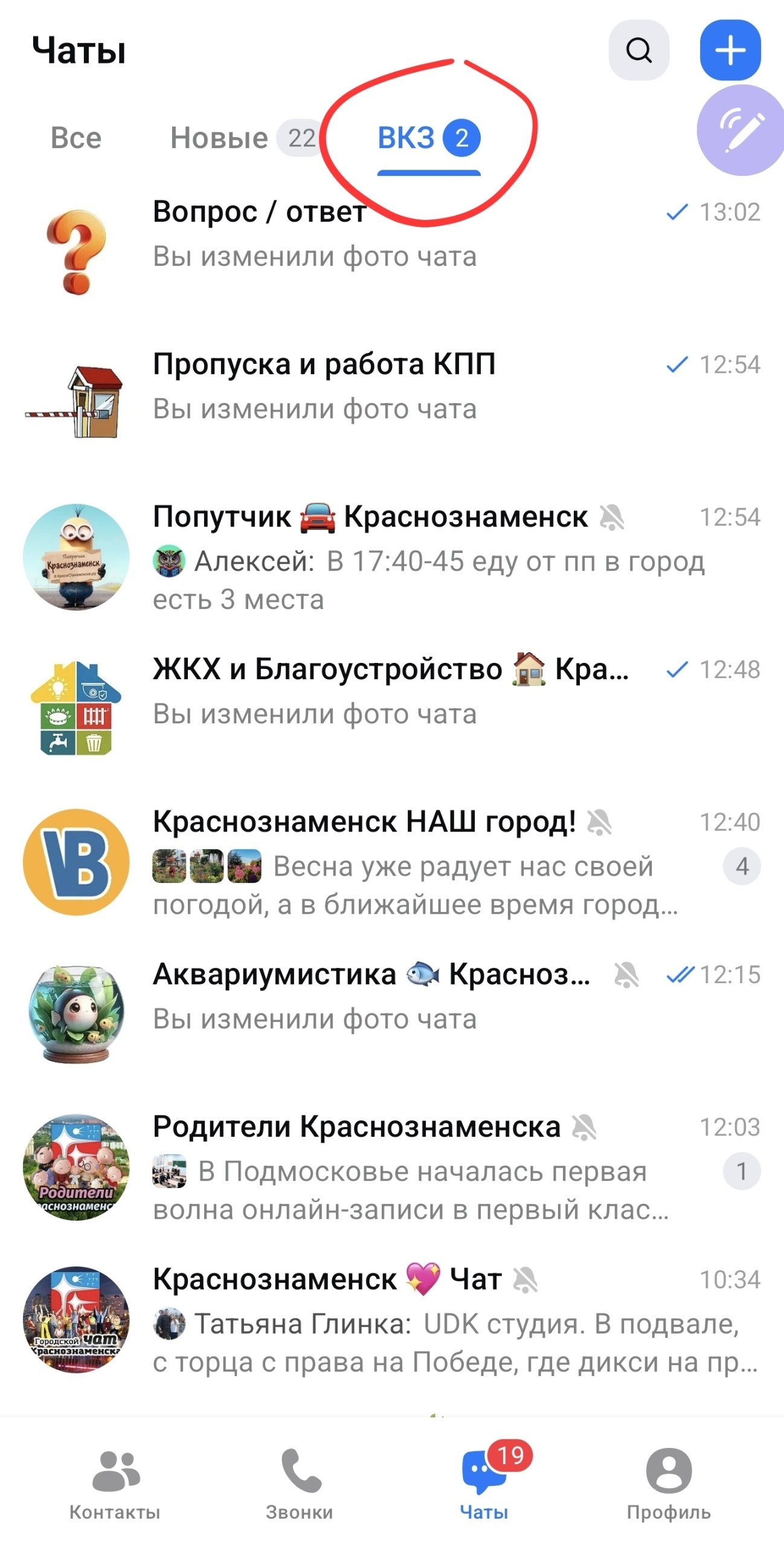Select the Чаты bottom tab
This screenshot has height=1547, width=784.
pyautogui.click(x=484, y=1484)
